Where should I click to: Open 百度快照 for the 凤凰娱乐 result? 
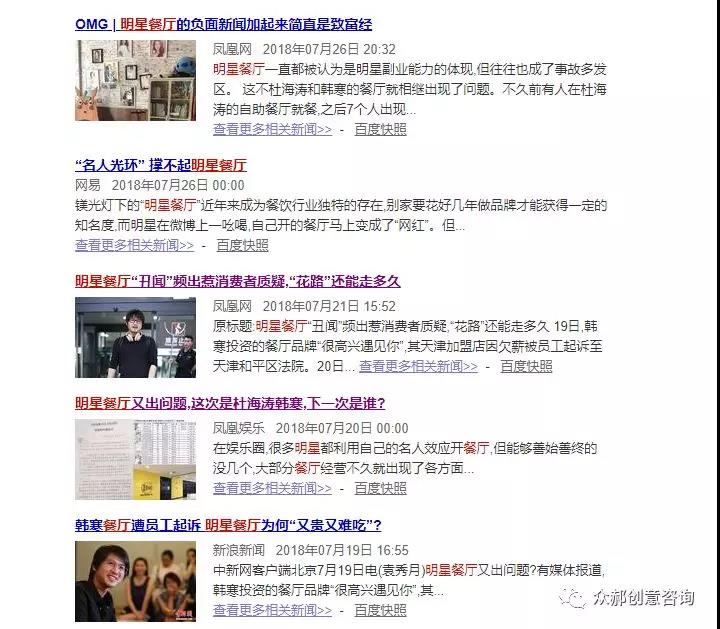380,488
